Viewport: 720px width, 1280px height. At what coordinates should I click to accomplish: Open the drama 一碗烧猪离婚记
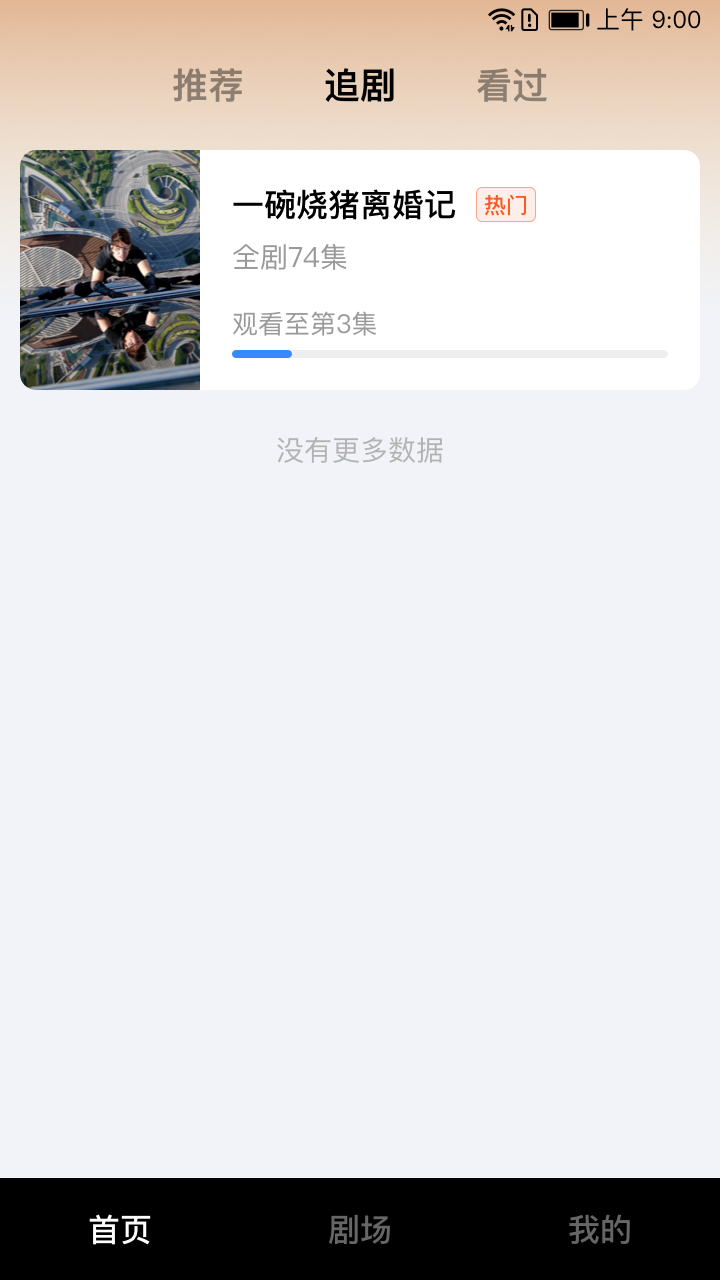[x=343, y=204]
